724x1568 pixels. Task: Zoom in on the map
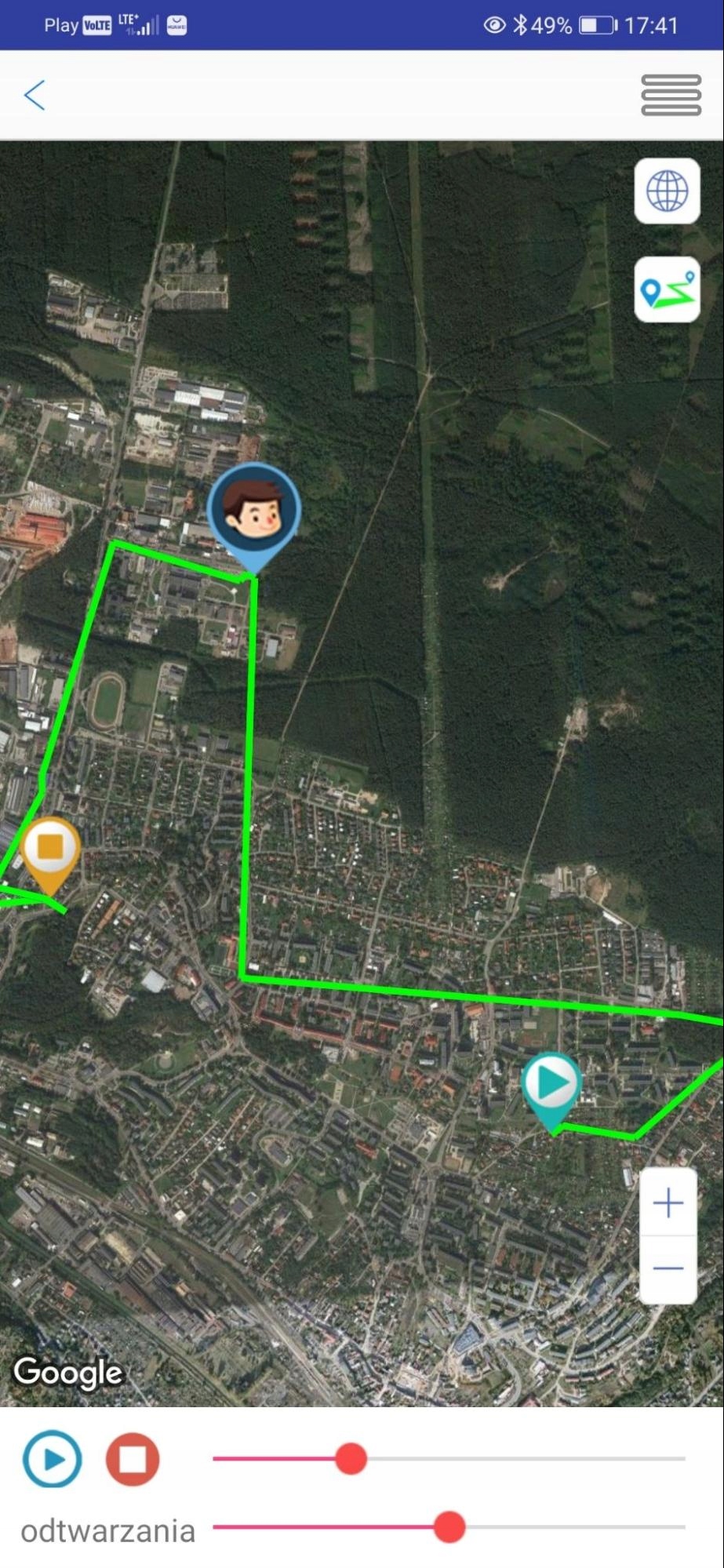[x=668, y=1202]
